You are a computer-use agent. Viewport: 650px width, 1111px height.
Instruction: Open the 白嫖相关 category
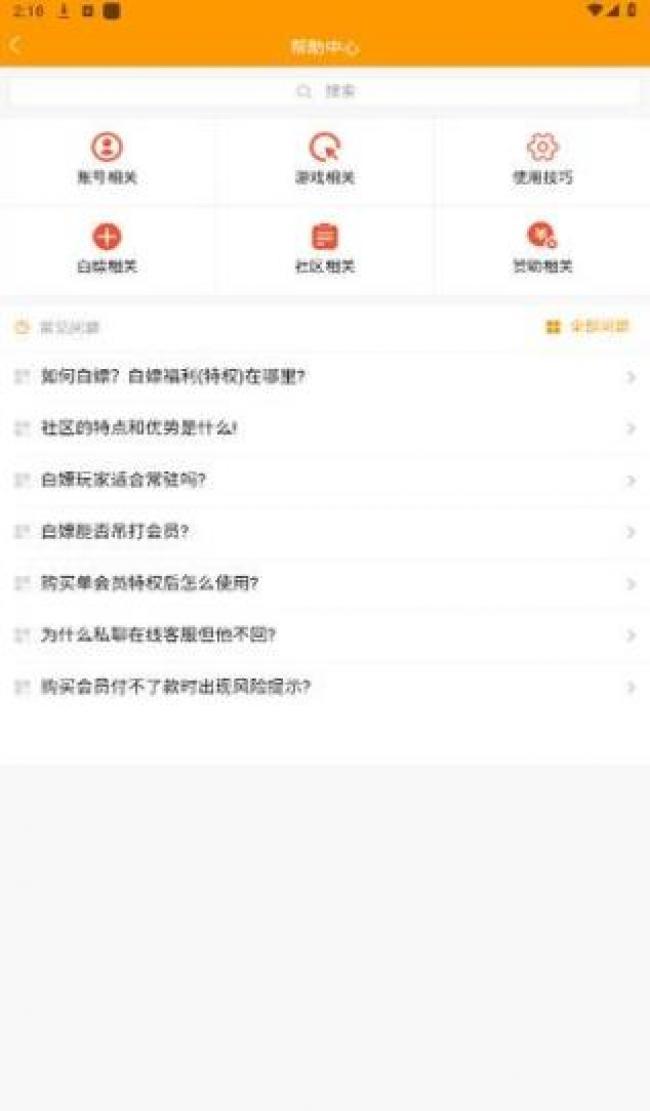click(107, 249)
